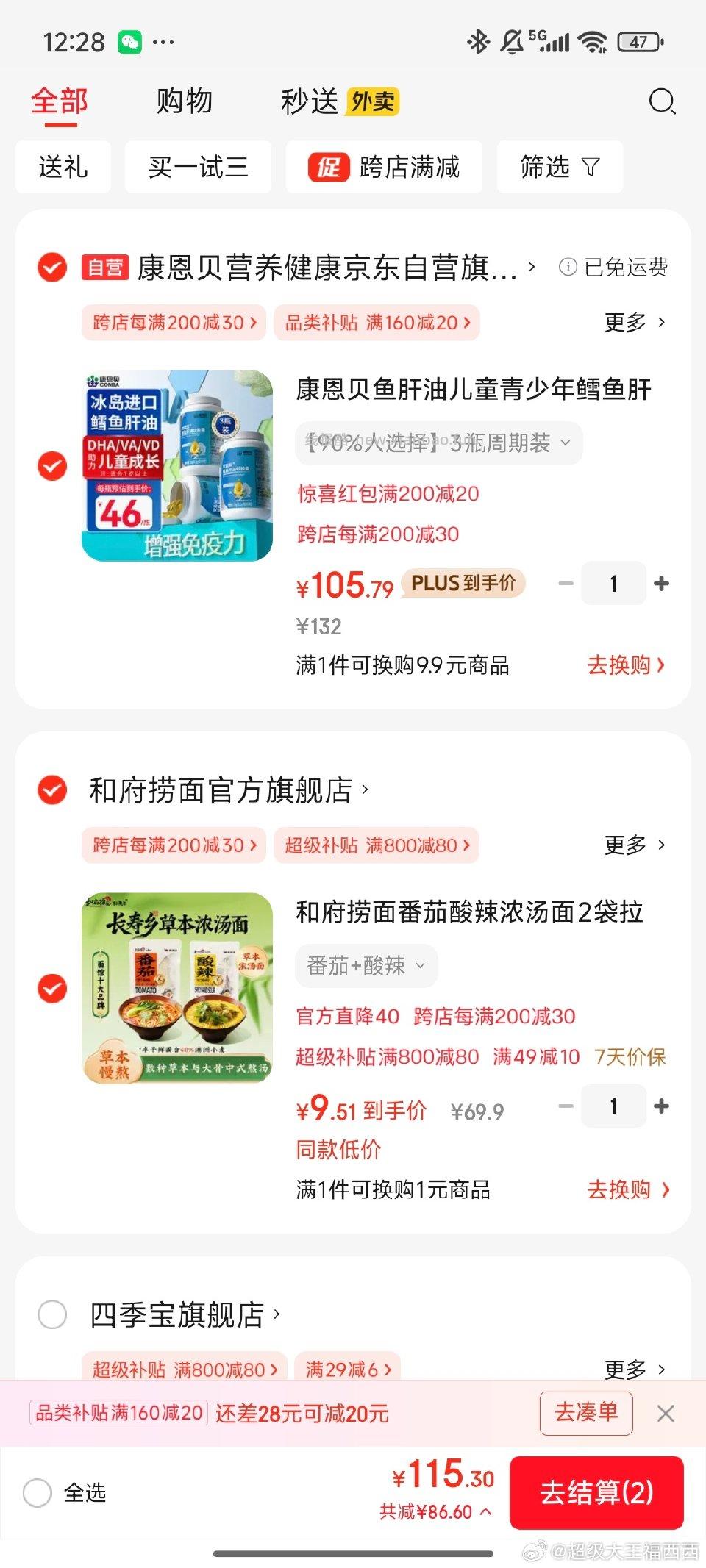Viewport: 706px width, 1568px height.
Task: Click the 自营 store badge icon
Action: point(104,268)
